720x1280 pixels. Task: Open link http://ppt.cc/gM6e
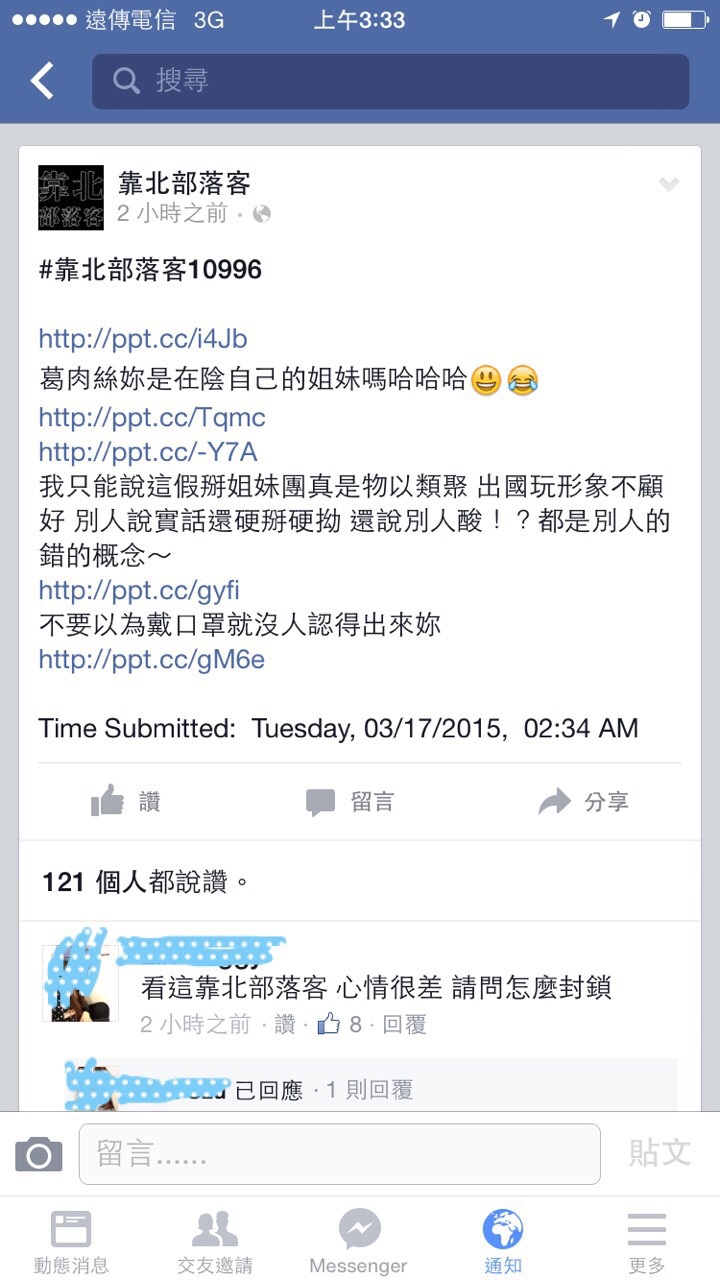(x=152, y=660)
